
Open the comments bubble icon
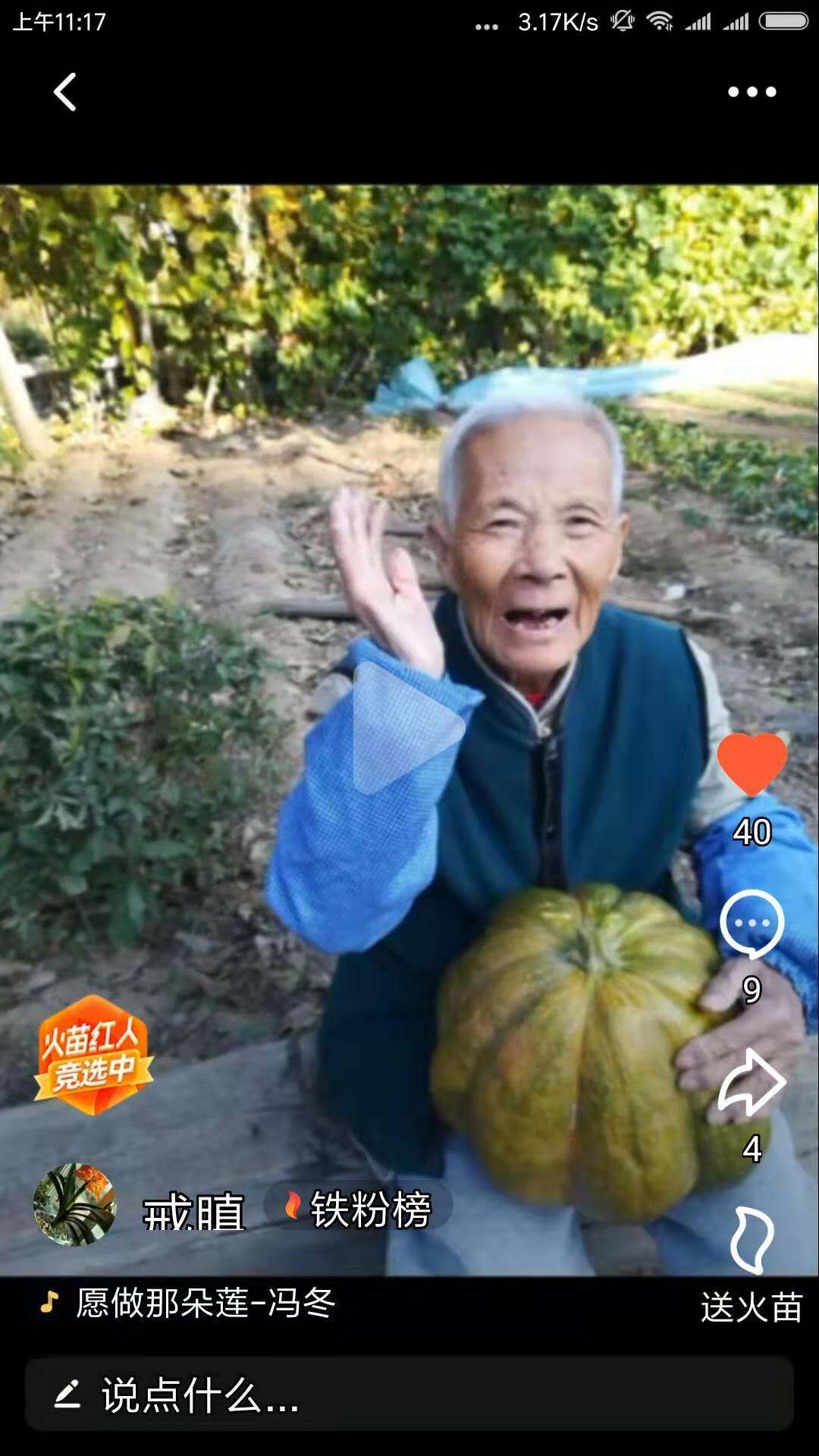[752, 924]
